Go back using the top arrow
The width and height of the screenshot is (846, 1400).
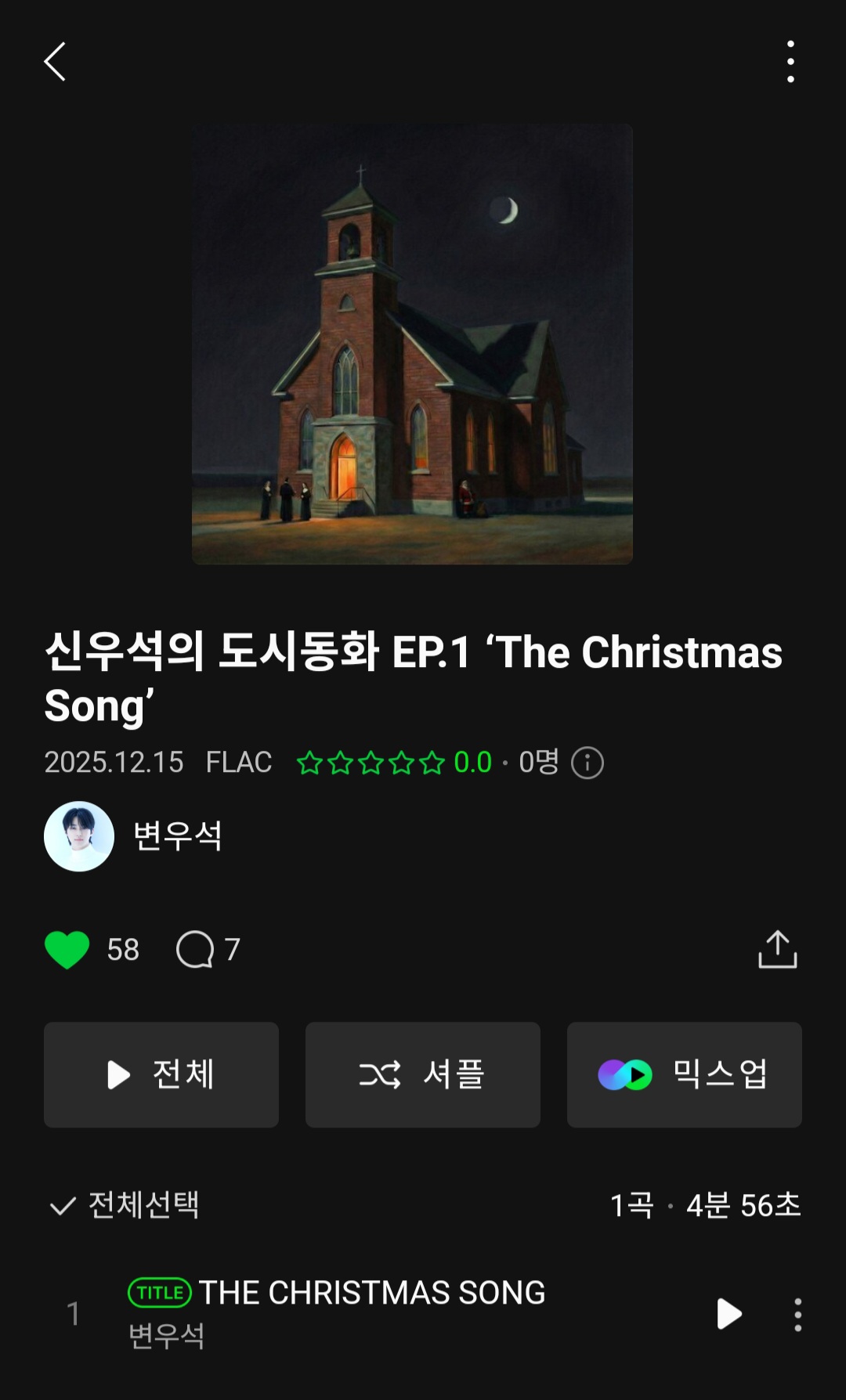[x=55, y=62]
